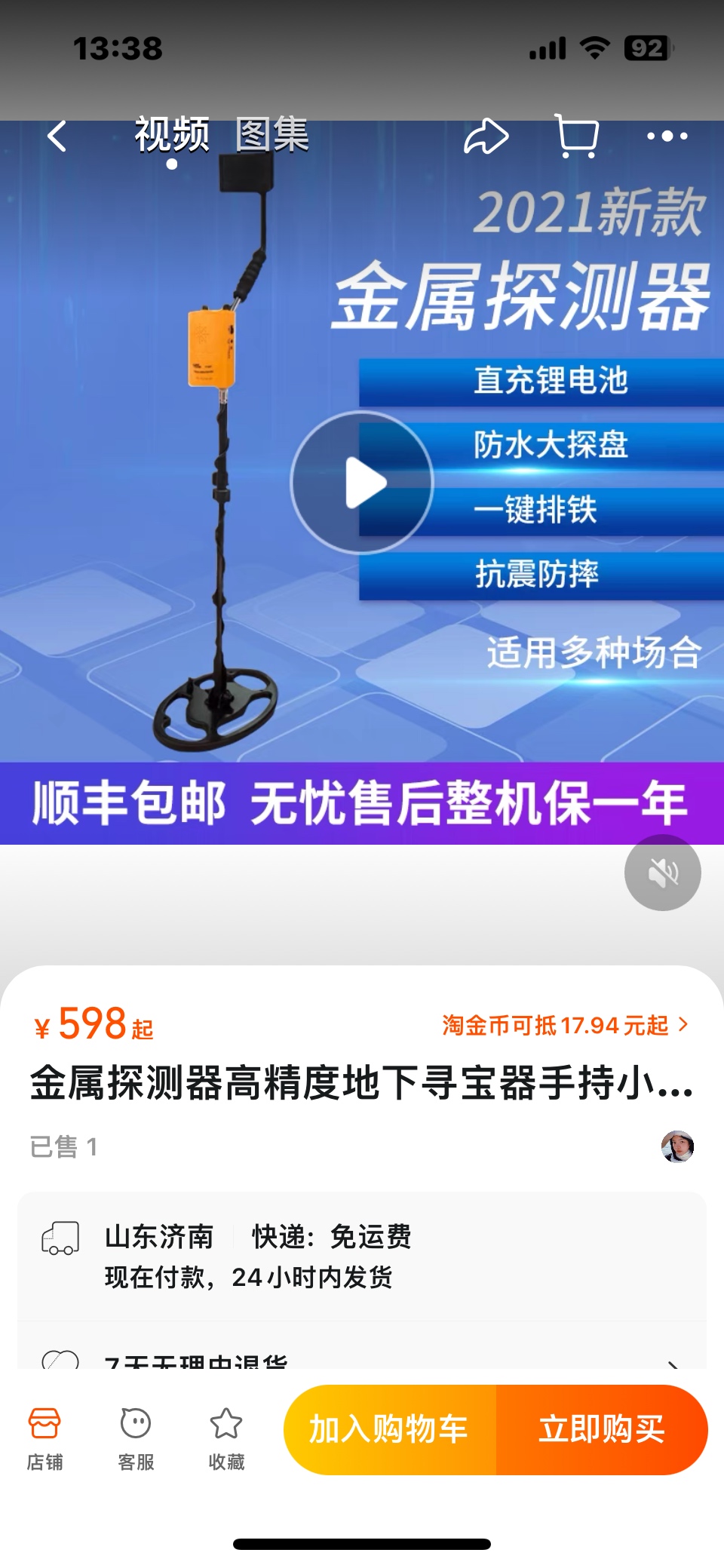Open the shipping info for 山东济南

coord(362,1256)
